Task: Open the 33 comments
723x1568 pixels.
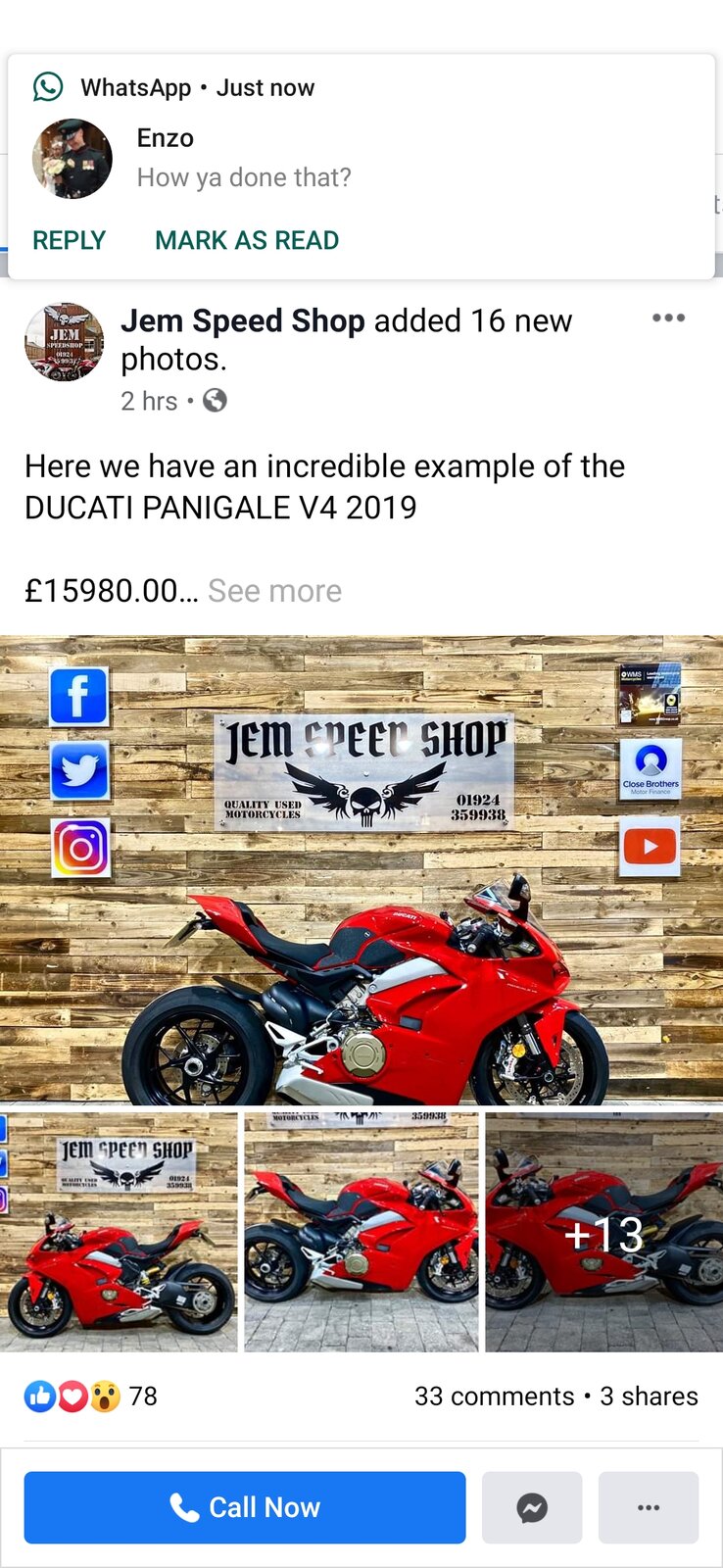Action: [494, 1396]
